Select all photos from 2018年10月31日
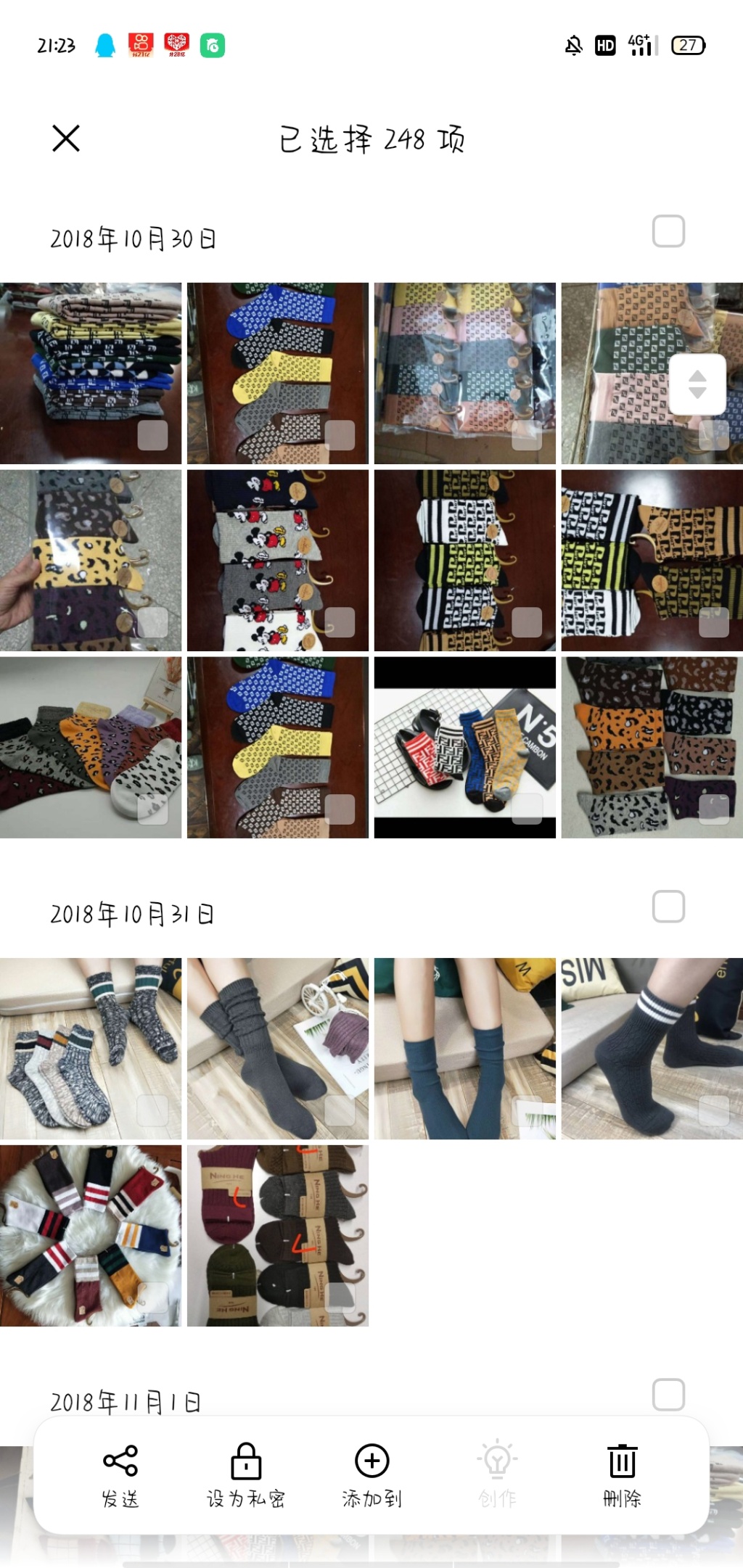Viewport: 743px width, 1568px height. click(x=668, y=907)
